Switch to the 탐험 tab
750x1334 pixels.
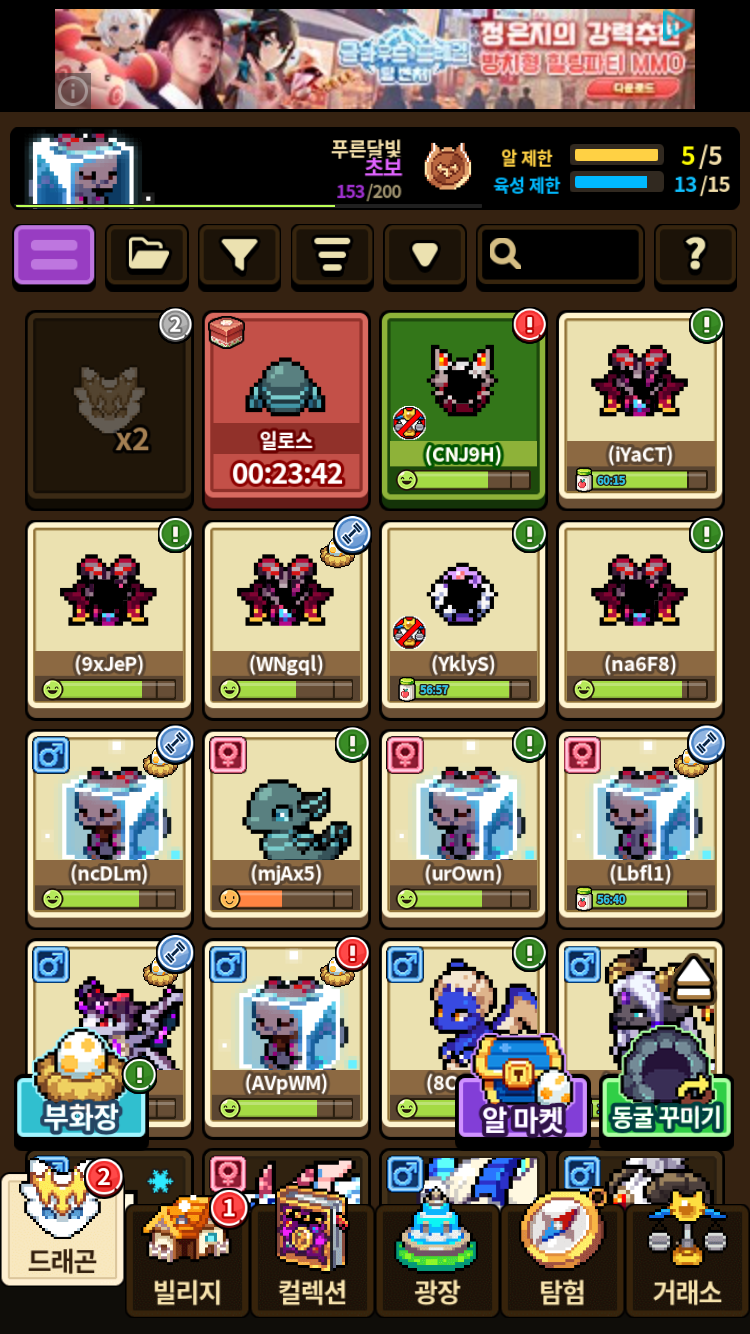point(562,1260)
